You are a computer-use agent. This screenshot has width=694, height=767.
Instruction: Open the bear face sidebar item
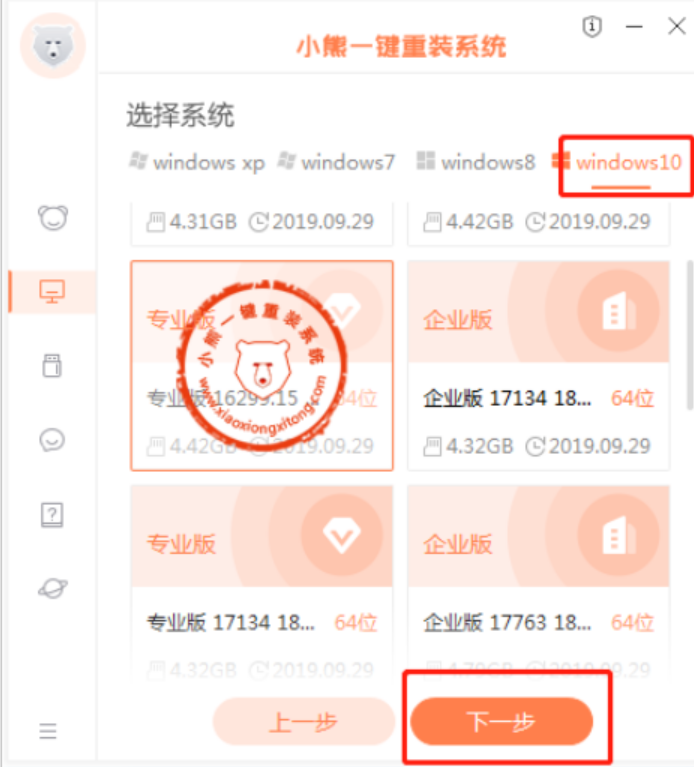(52, 217)
